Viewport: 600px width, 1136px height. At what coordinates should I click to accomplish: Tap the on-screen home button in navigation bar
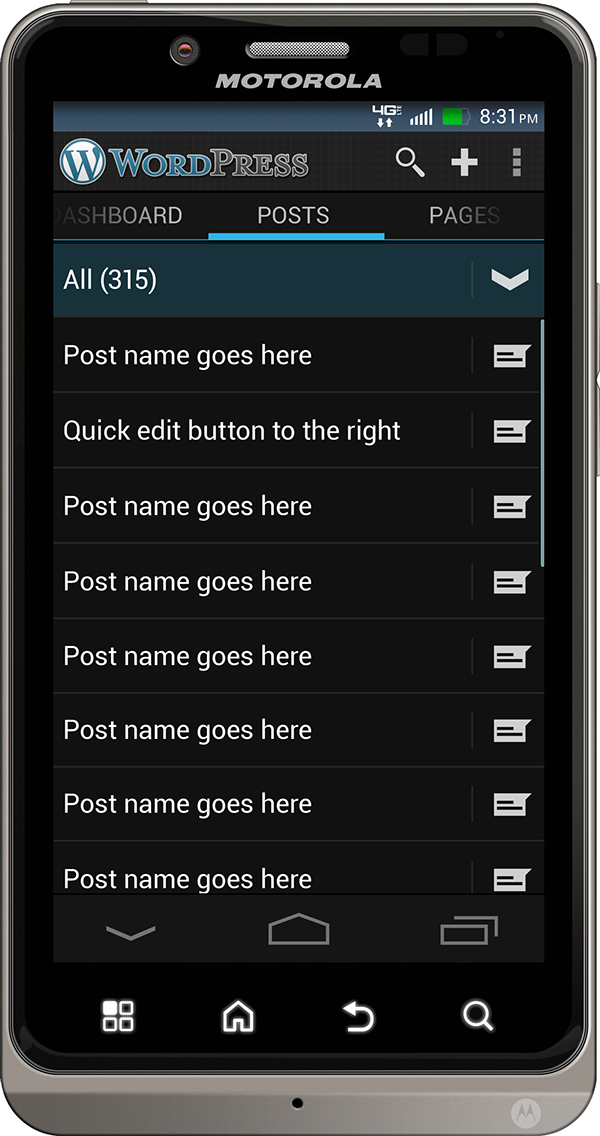point(299,929)
